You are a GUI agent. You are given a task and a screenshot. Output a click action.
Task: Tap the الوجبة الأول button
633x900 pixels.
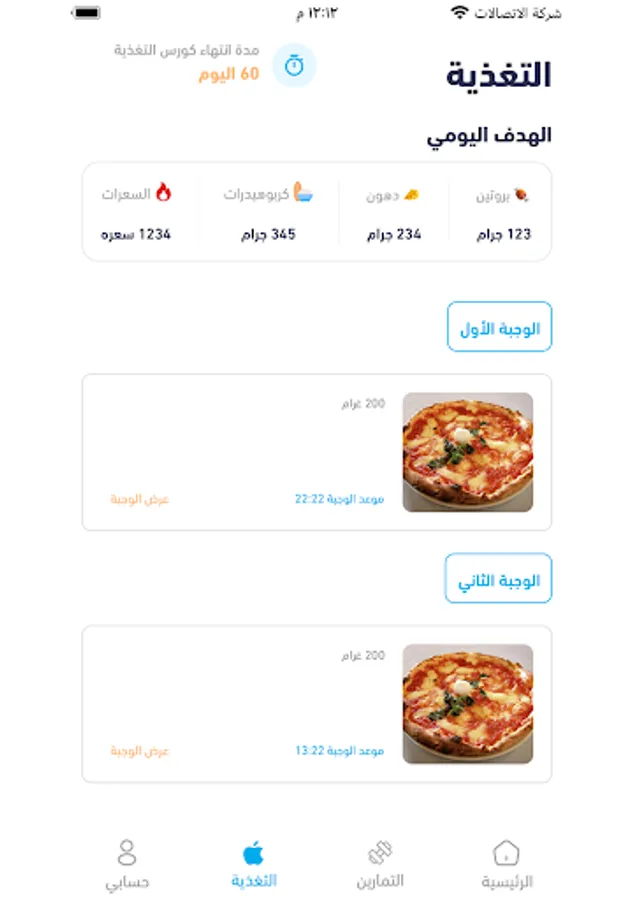point(499,327)
